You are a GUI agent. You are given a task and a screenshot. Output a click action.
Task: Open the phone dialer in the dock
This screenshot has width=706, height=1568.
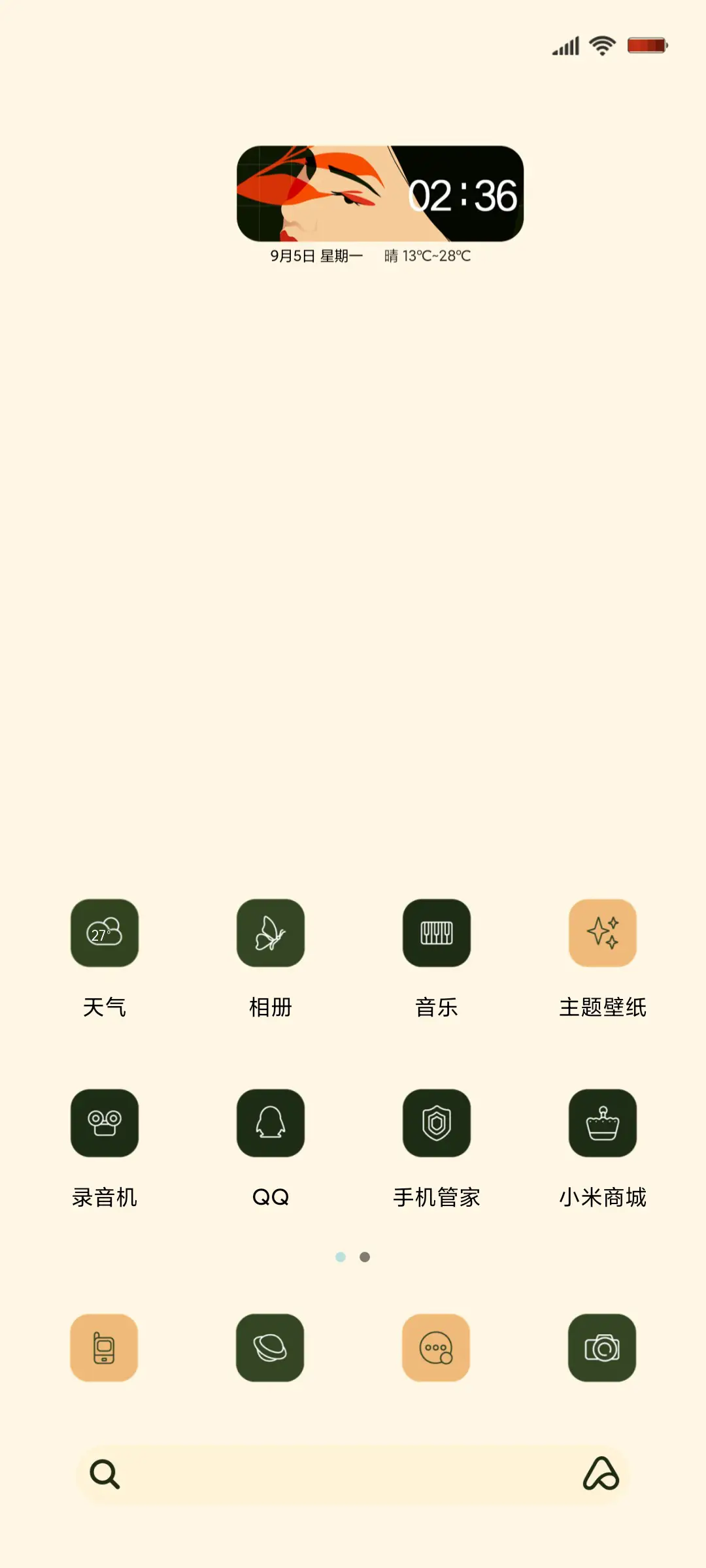(x=105, y=1349)
